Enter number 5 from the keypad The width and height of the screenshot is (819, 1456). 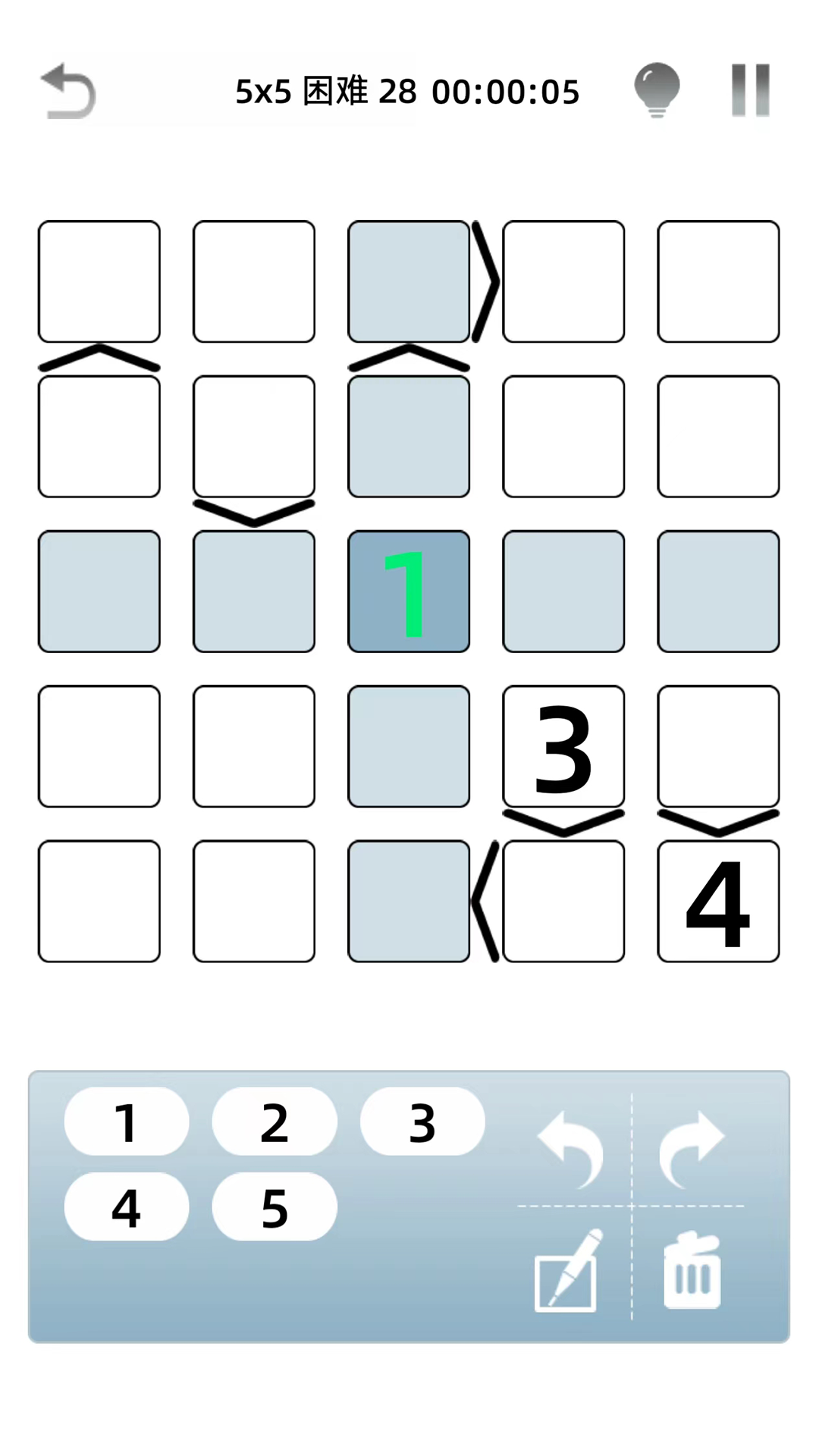point(275,1207)
